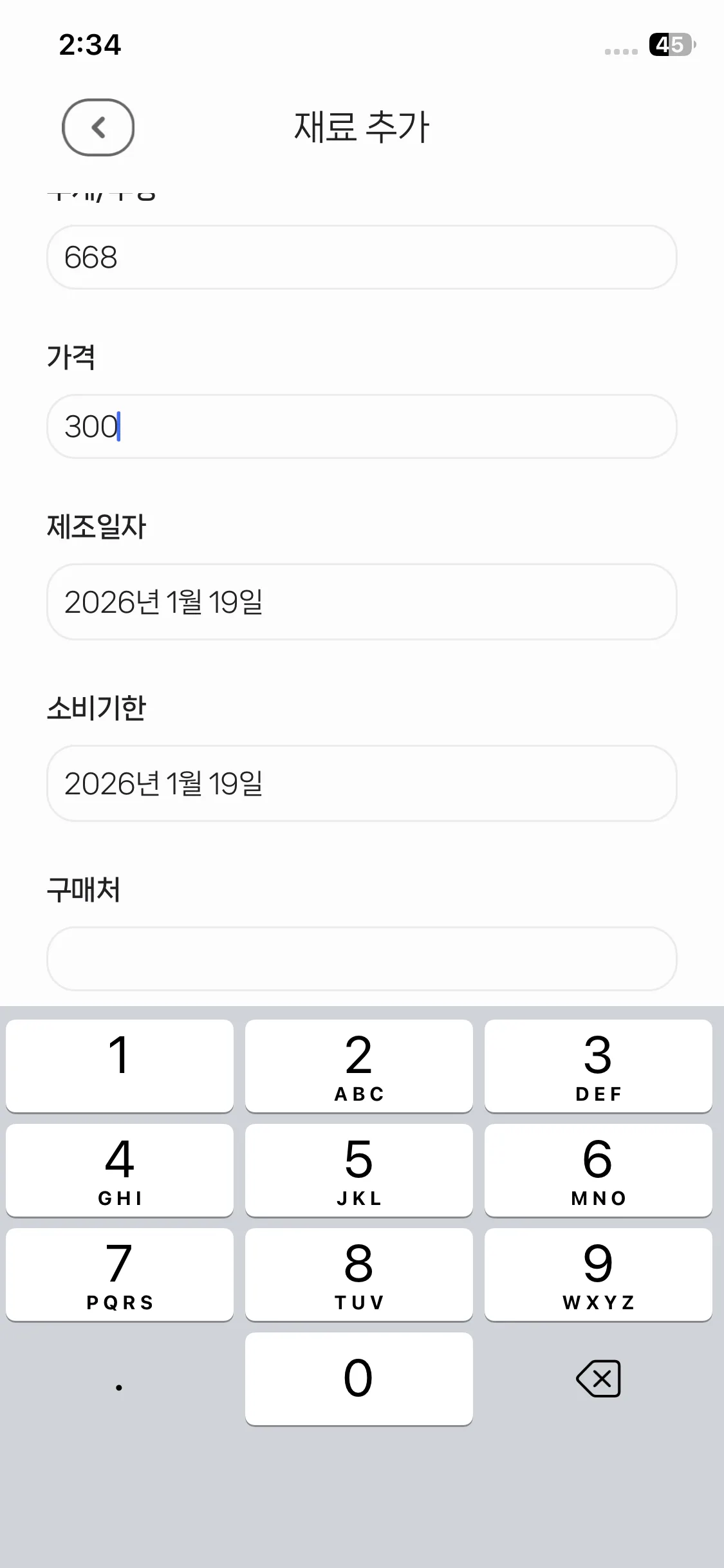
Task: Go back from the 재료 추가 screen
Action: tap(98, 127)
